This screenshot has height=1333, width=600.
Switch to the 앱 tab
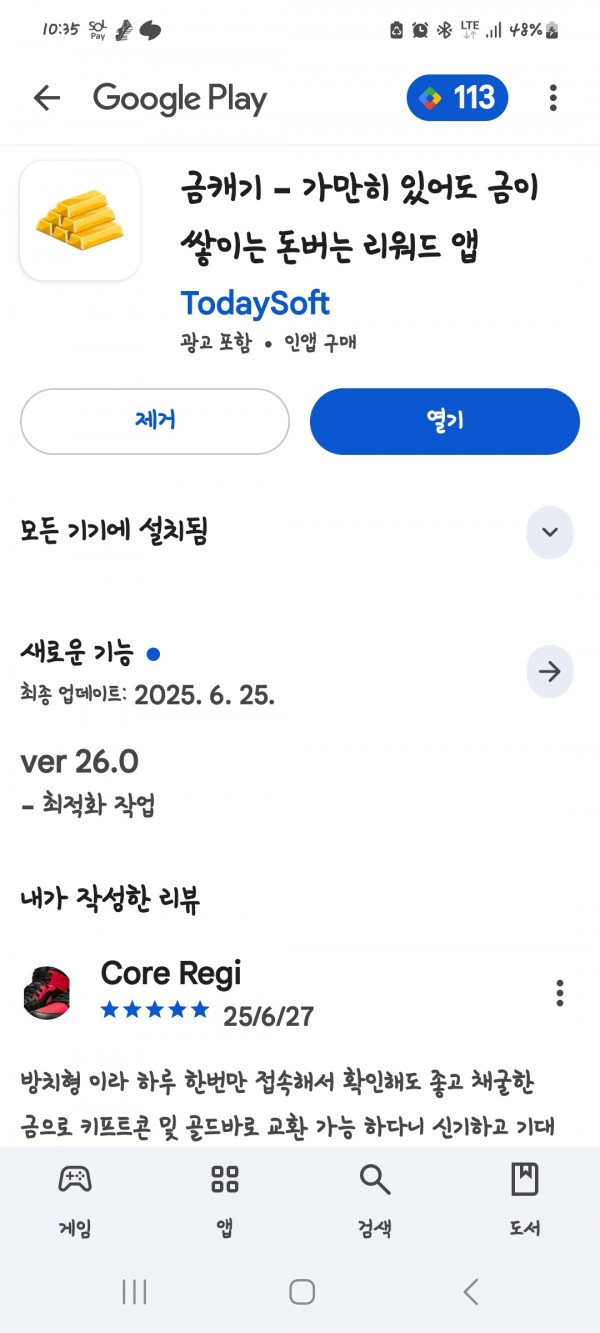coord(225,1200)
